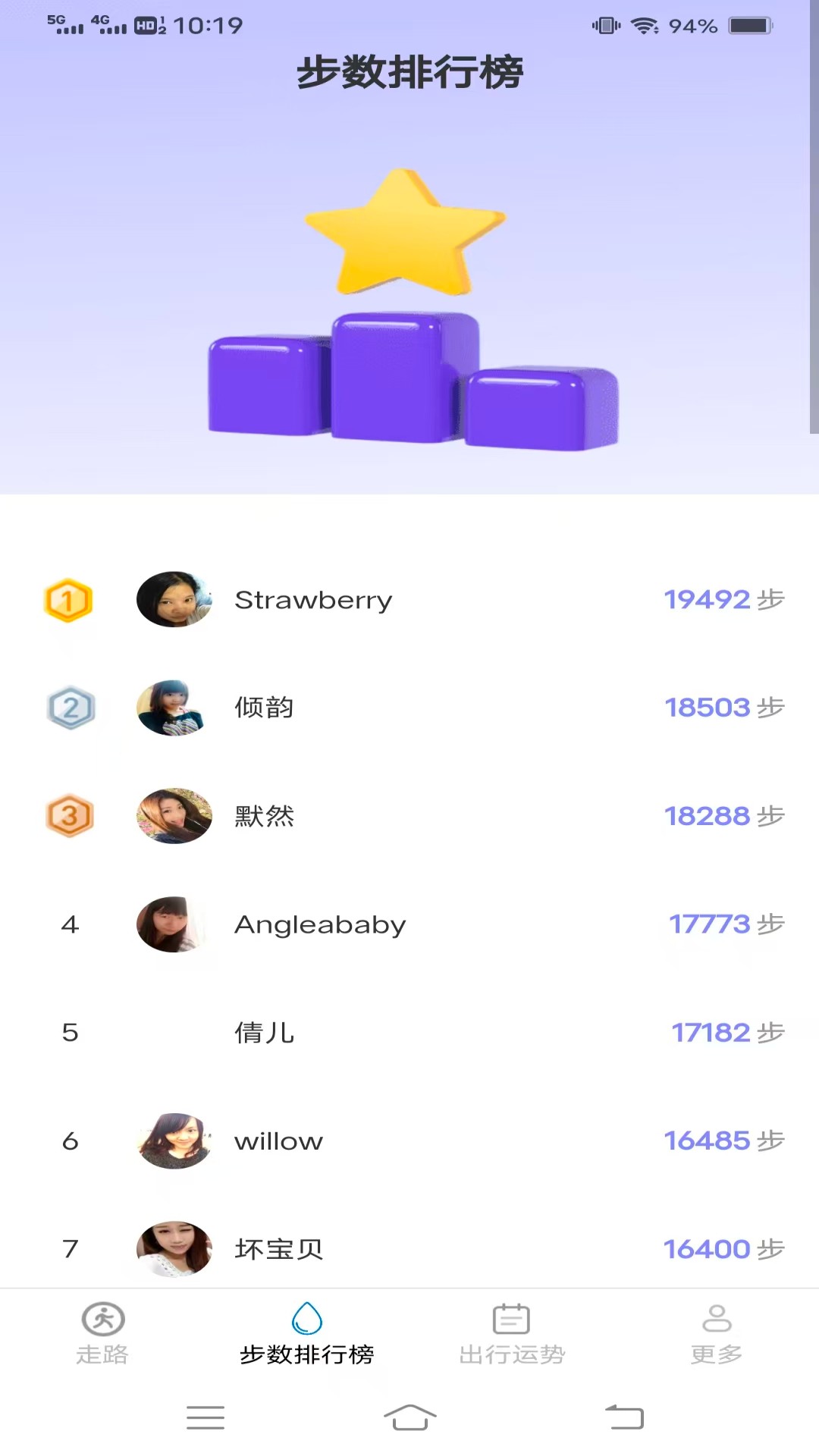Open the 更多 profile icon
819x1456 pixels.
pyautogui.click(x=717, y=1320)
